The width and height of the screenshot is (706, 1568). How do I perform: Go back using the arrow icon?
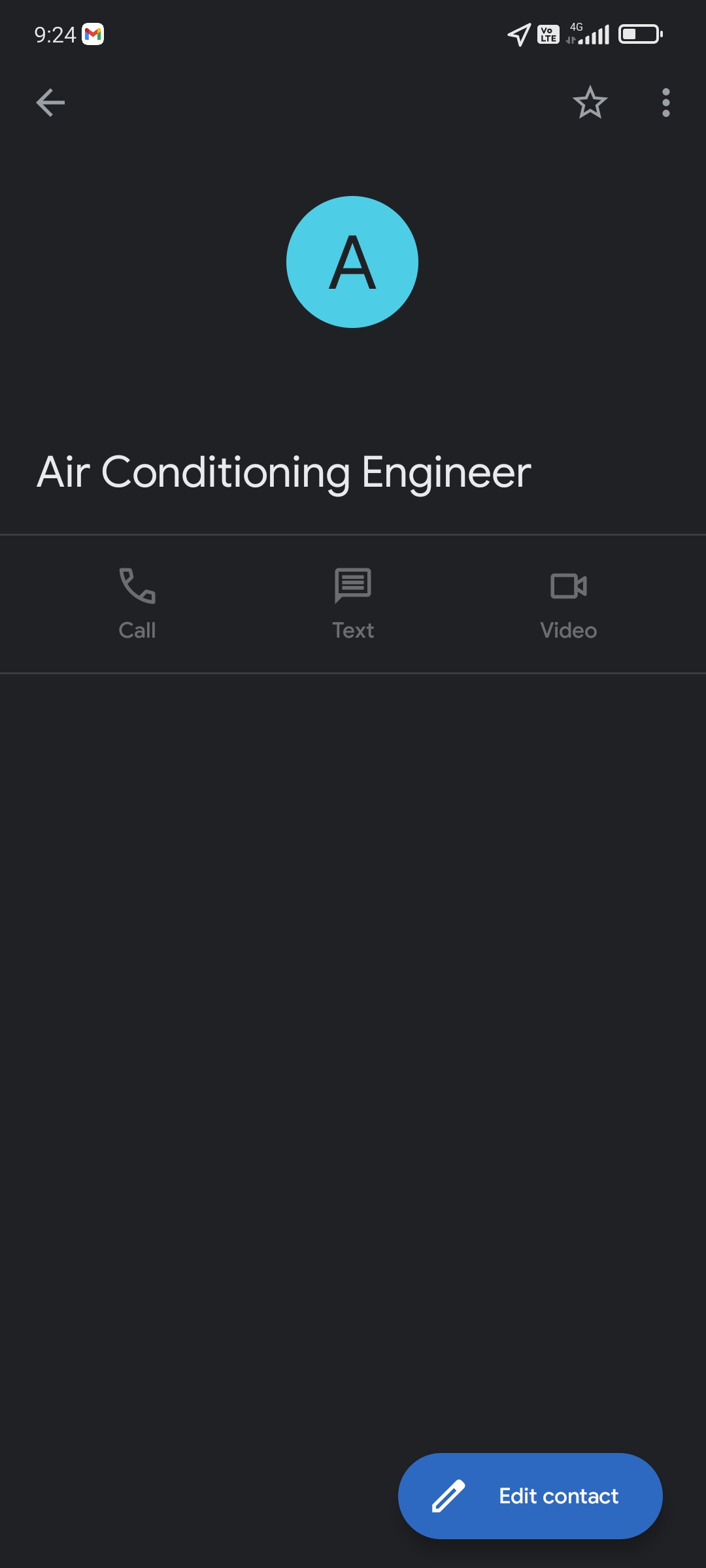coord(50,103)
